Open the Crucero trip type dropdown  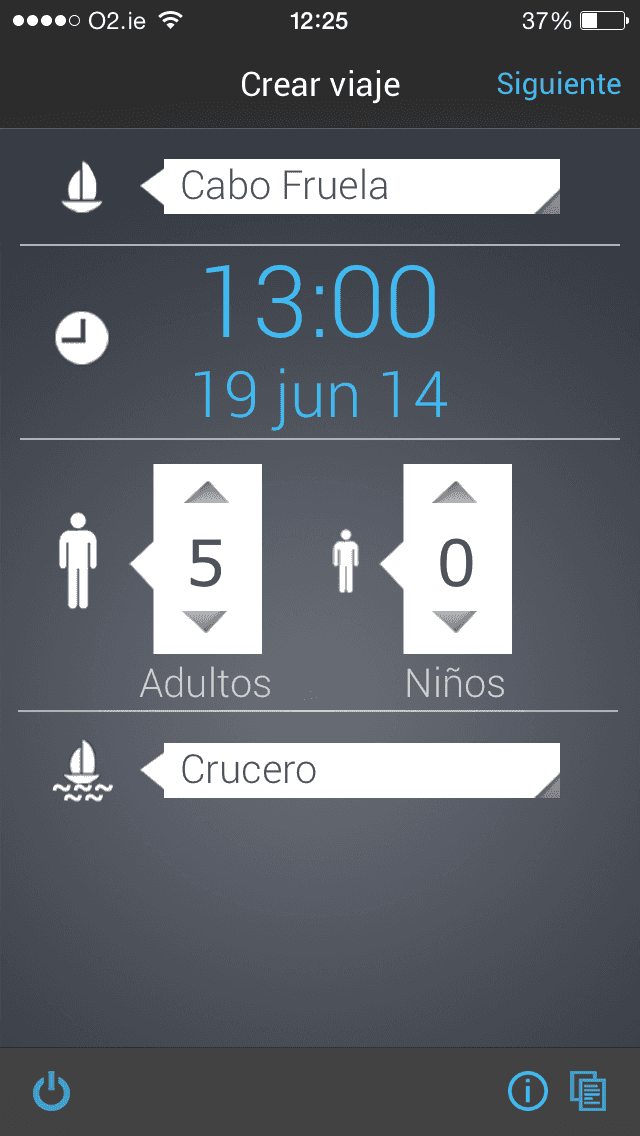[360, 770]
